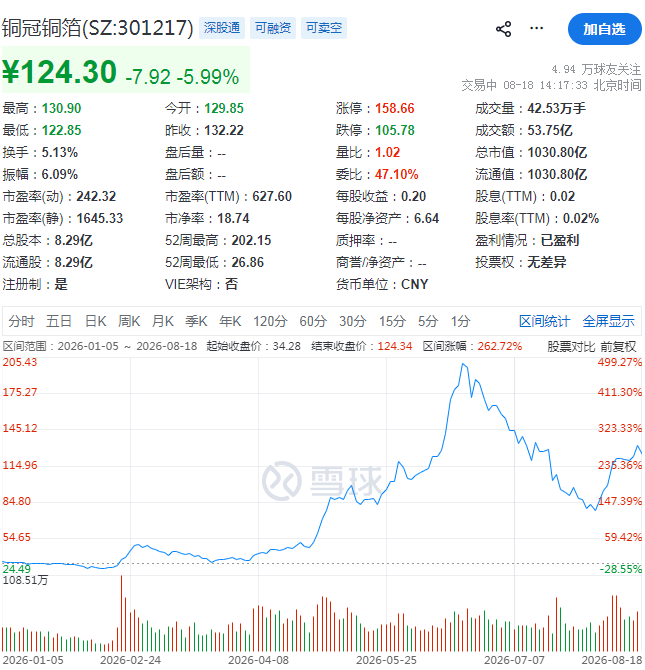The height and width of the screenshot is (670, 645).
Task: Switch to the 60分 chart
Action: pos(313,321)
